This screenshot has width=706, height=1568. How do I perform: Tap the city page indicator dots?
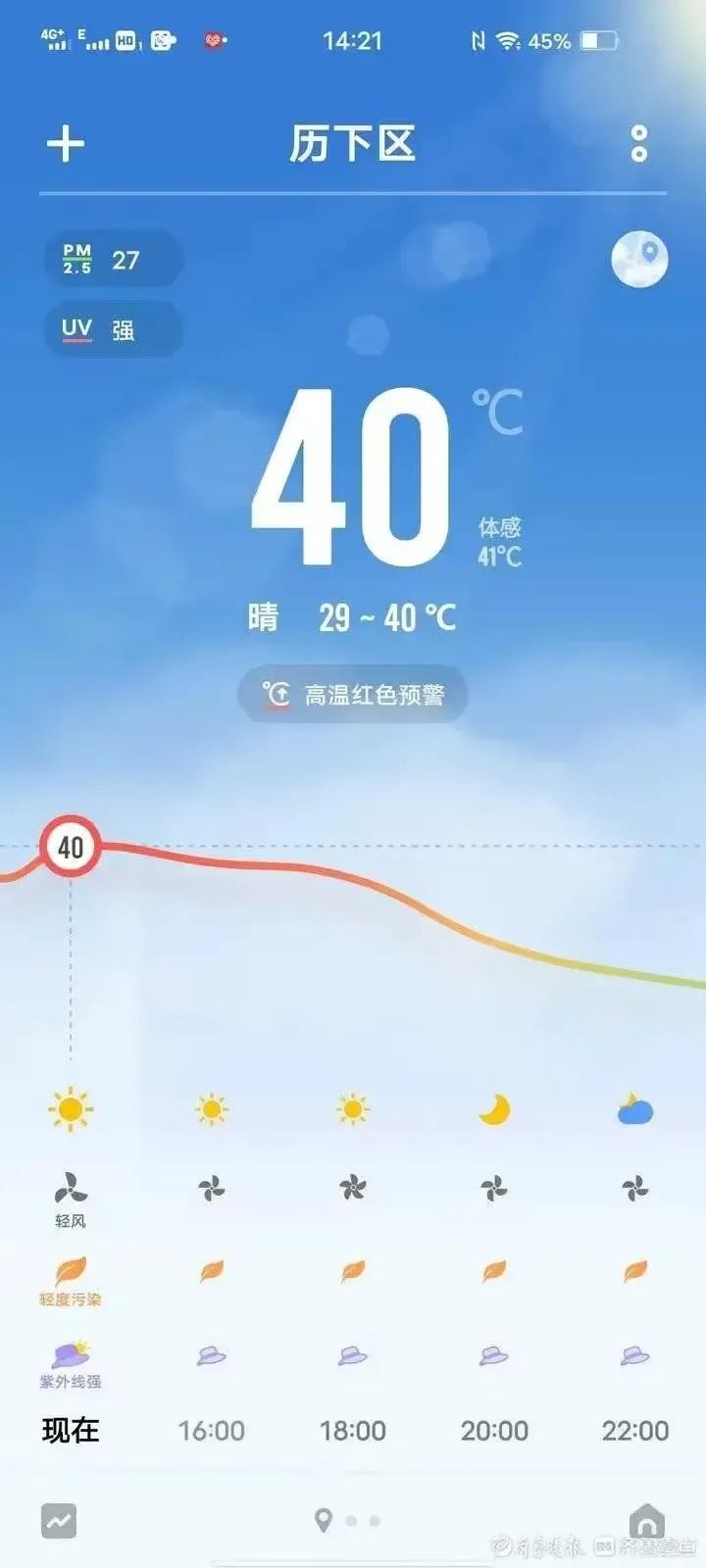point(349,1521)
